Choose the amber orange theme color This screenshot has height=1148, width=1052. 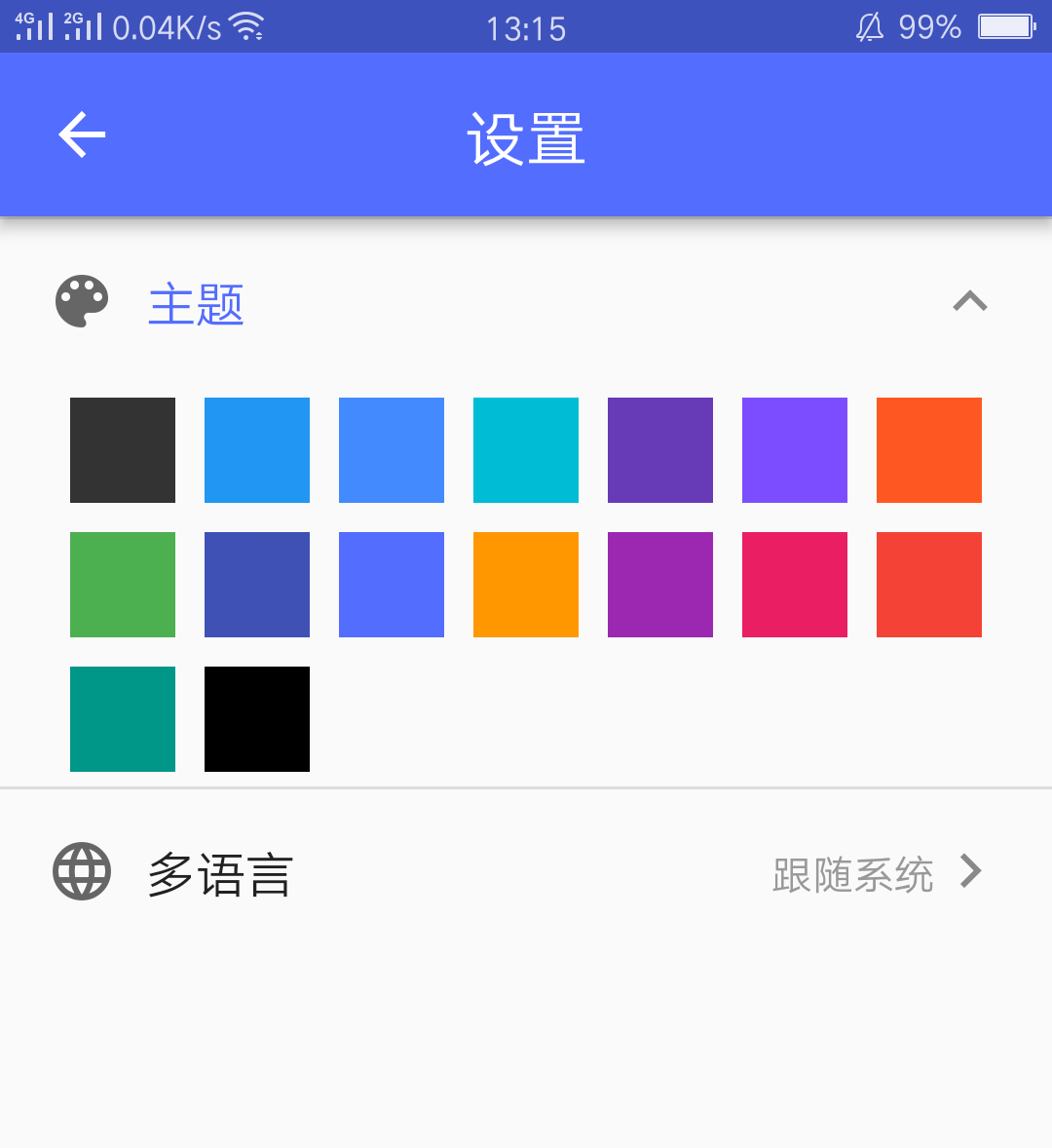(x=526, y=585)
